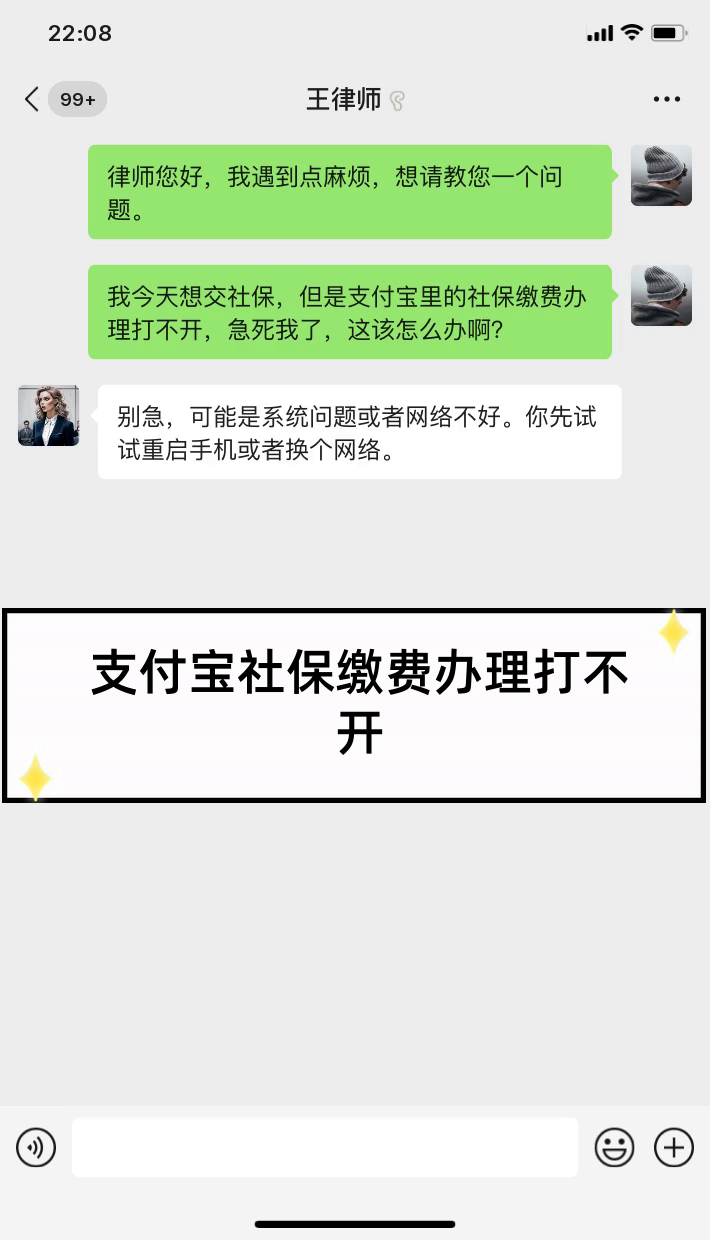Focus the message text field
This screenshot has height=1240, width=710.
pyautogui.click(x=325, y=1147)
